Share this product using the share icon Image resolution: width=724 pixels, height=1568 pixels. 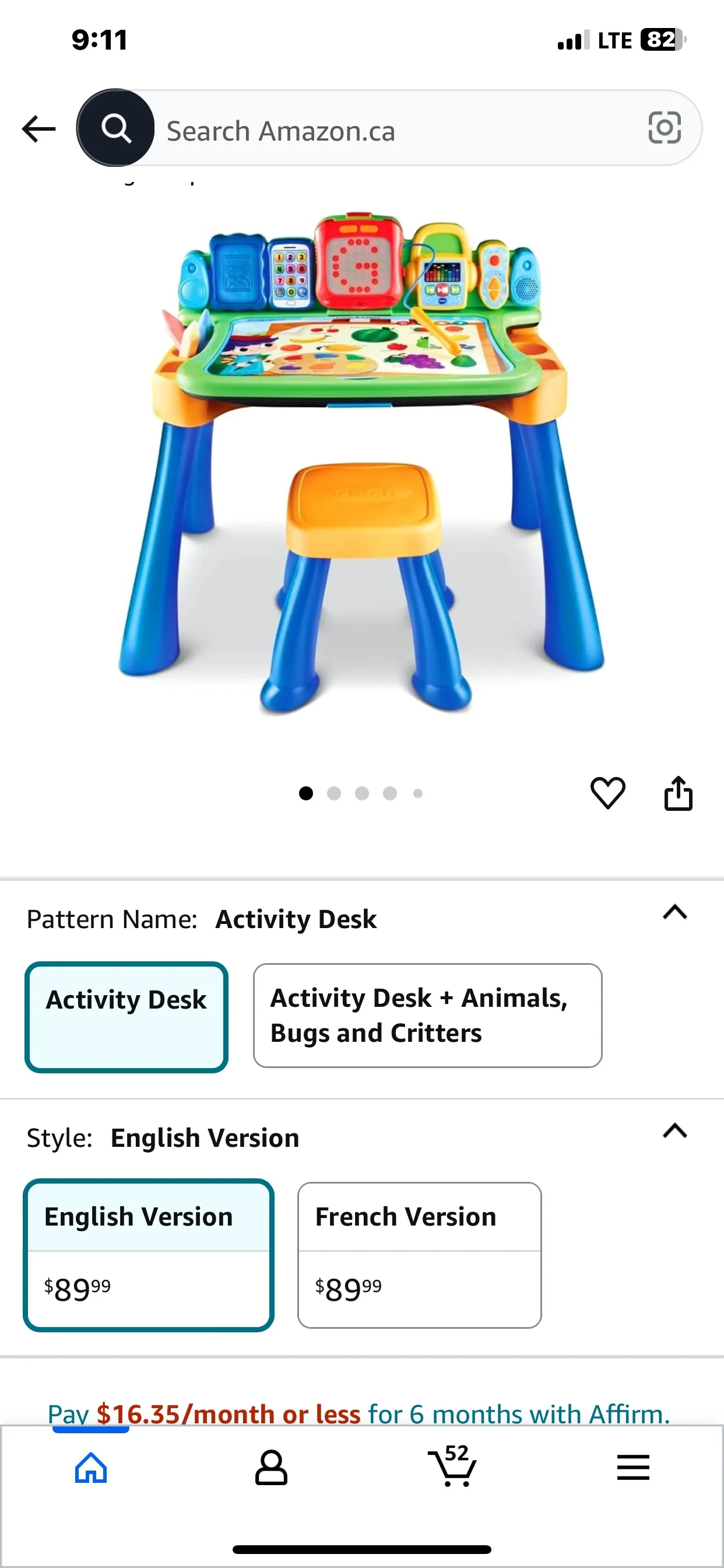point(678,792)
